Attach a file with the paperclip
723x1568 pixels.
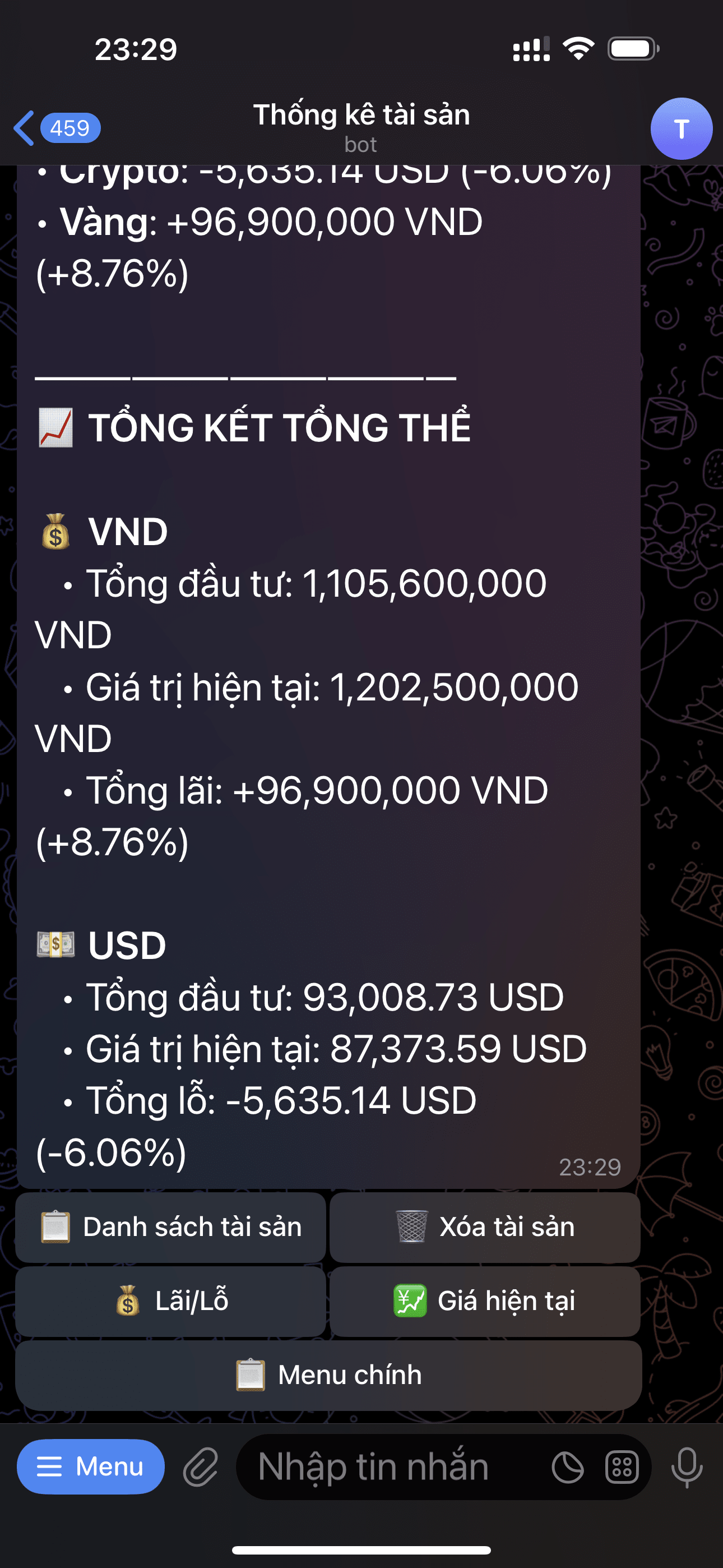pyautogui.click(x=201, y=1467)
